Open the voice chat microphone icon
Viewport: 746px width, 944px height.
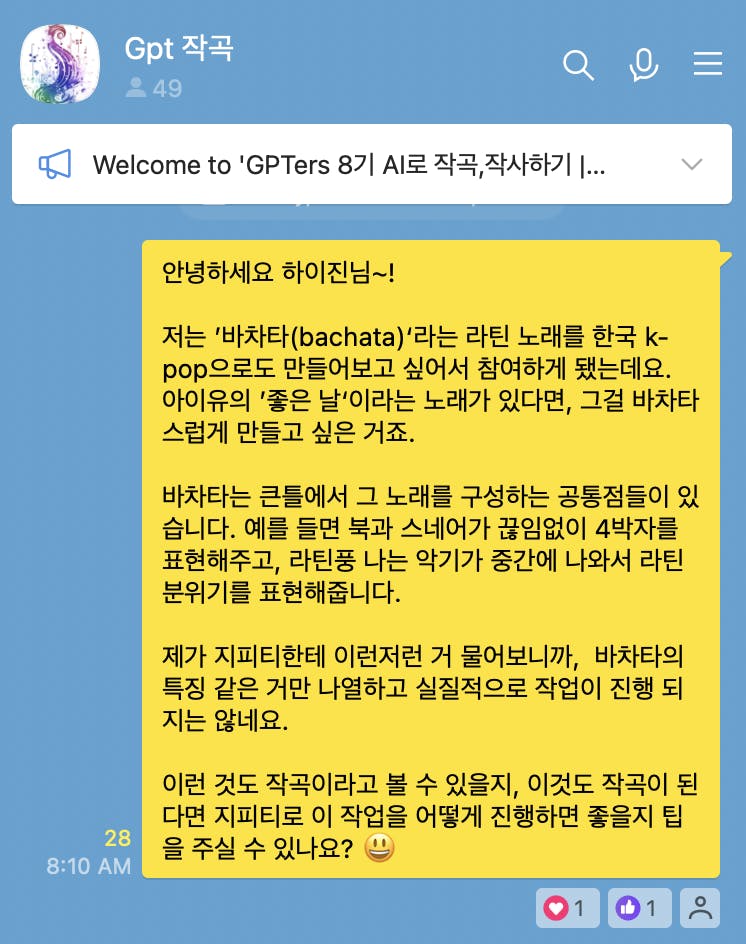pos(643,65)
